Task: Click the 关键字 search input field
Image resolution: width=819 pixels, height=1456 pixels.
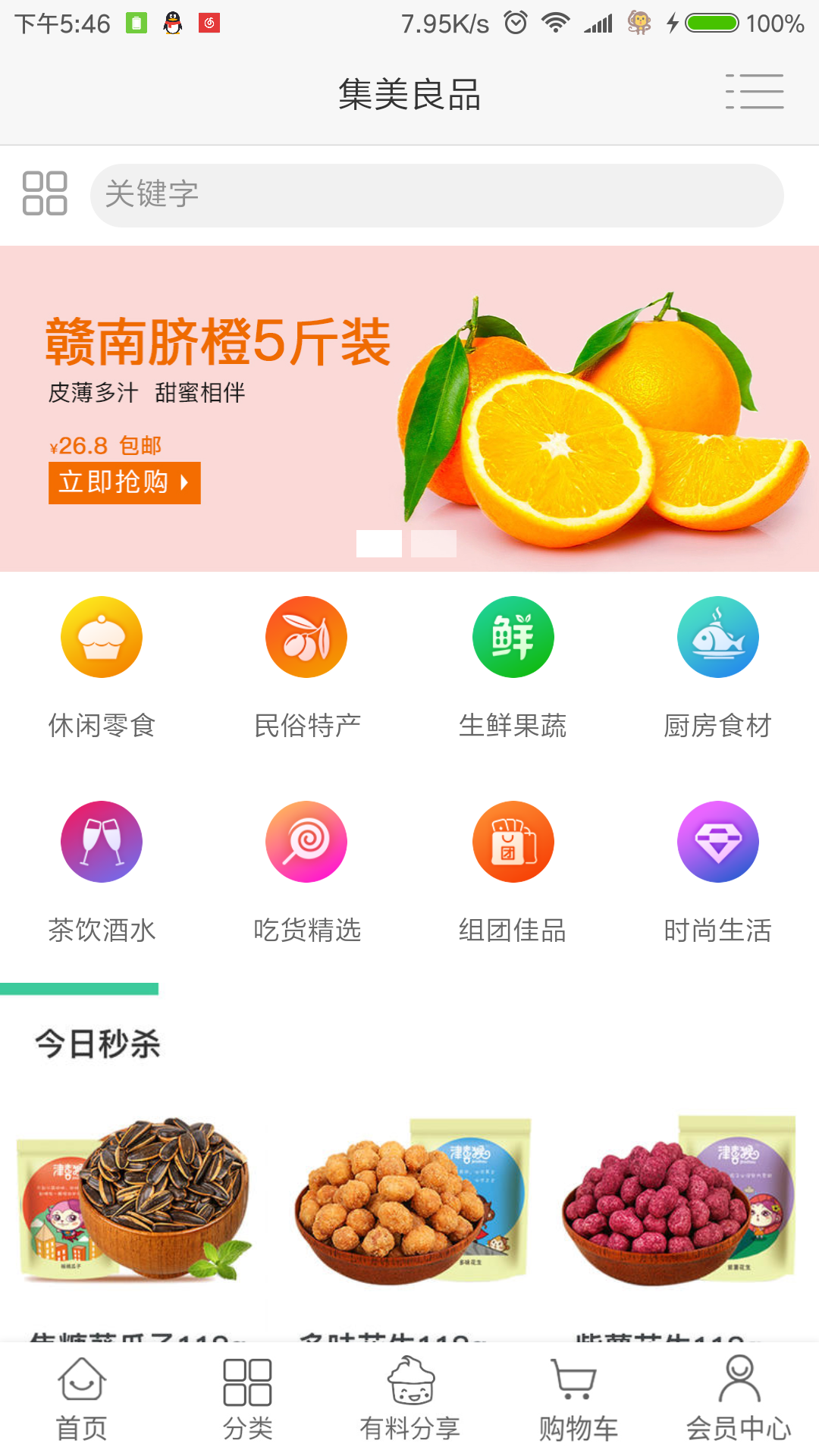Action: coord(438,194)
